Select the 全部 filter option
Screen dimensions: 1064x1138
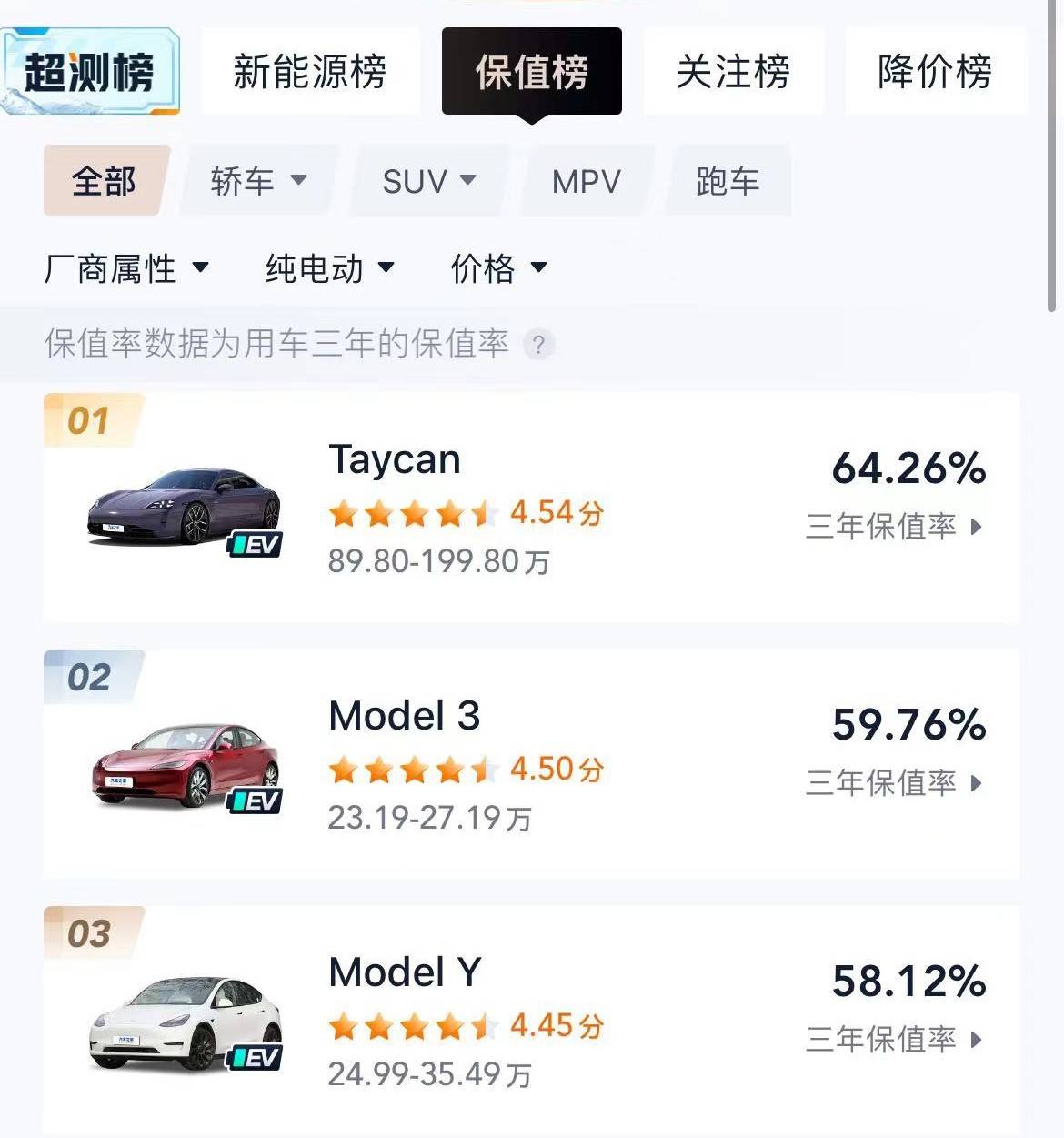104,180
